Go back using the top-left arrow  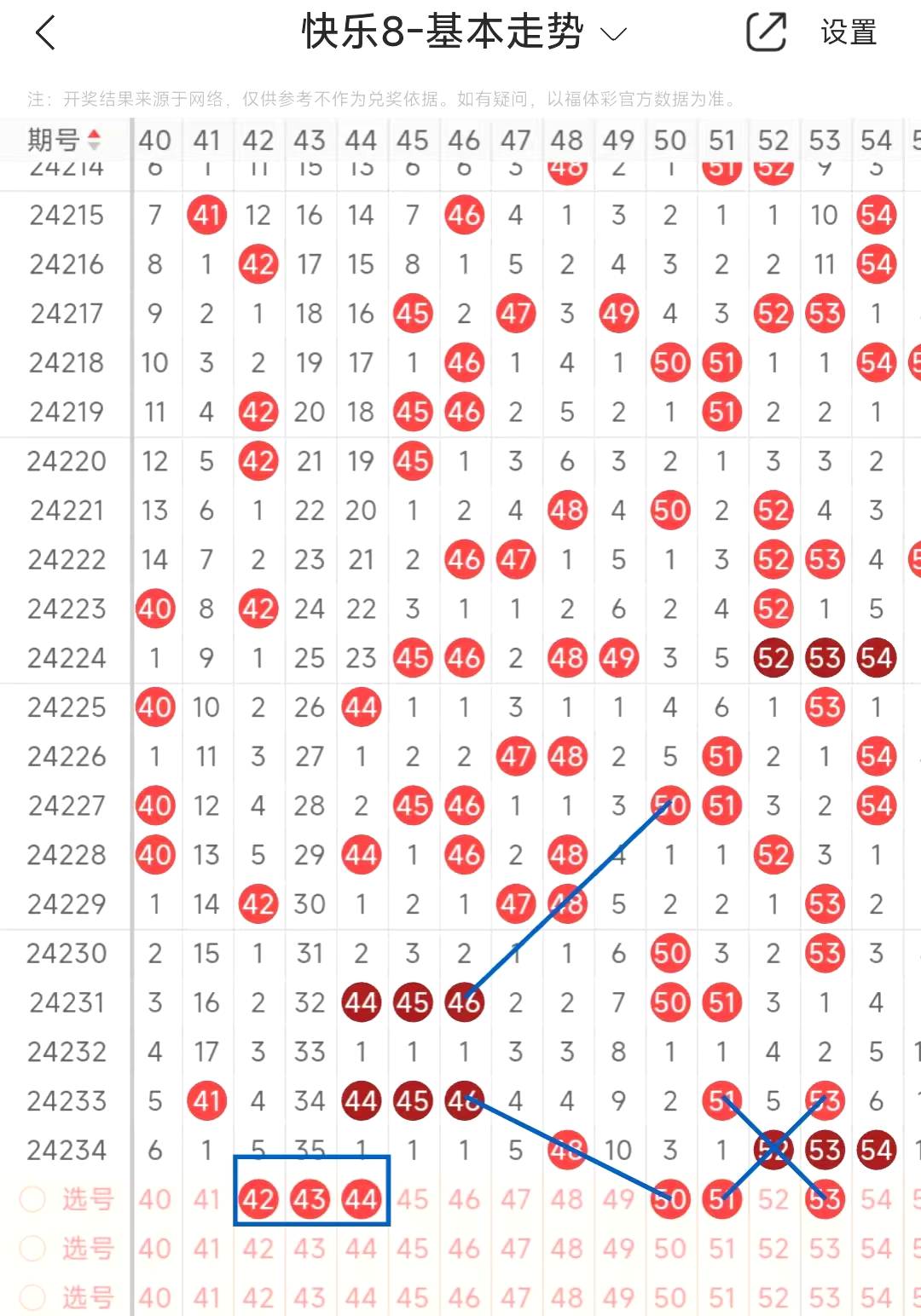pyautogui.click(x=46, y=33)
